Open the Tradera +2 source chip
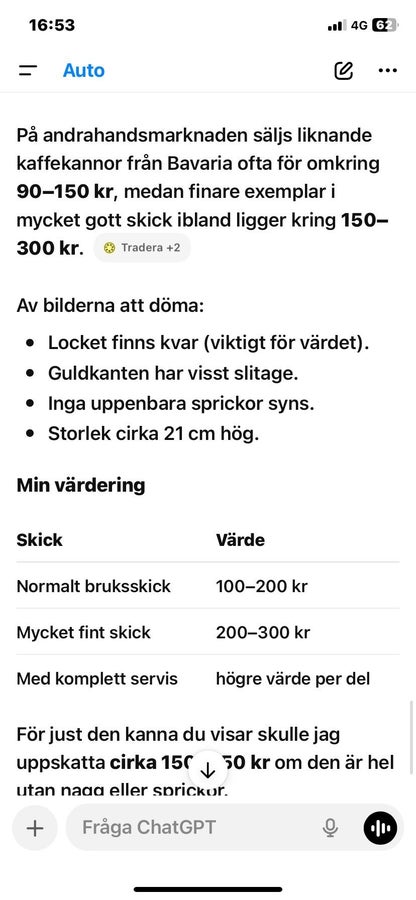Screen dimensions: 416x900 click(x=142, y=248)
